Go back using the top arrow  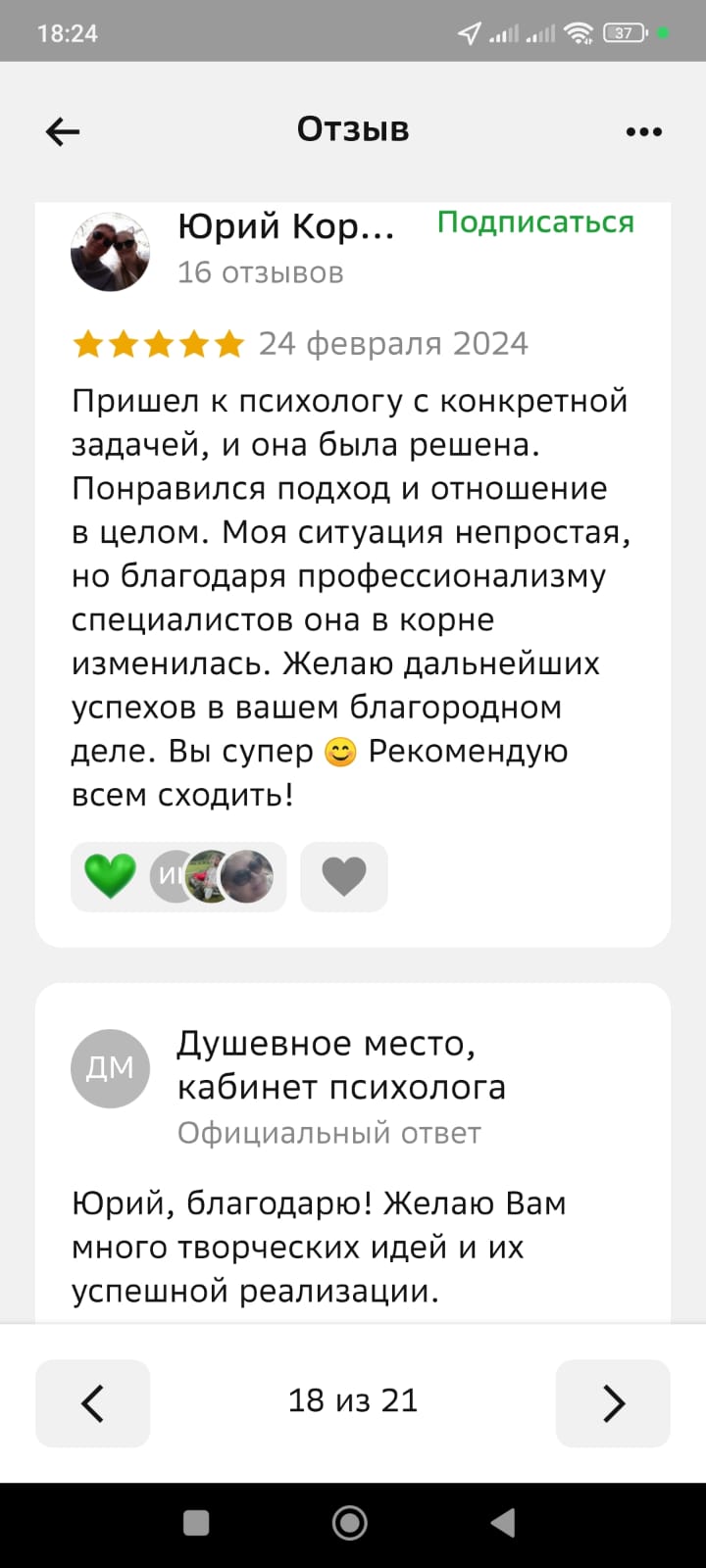(63, 131)
